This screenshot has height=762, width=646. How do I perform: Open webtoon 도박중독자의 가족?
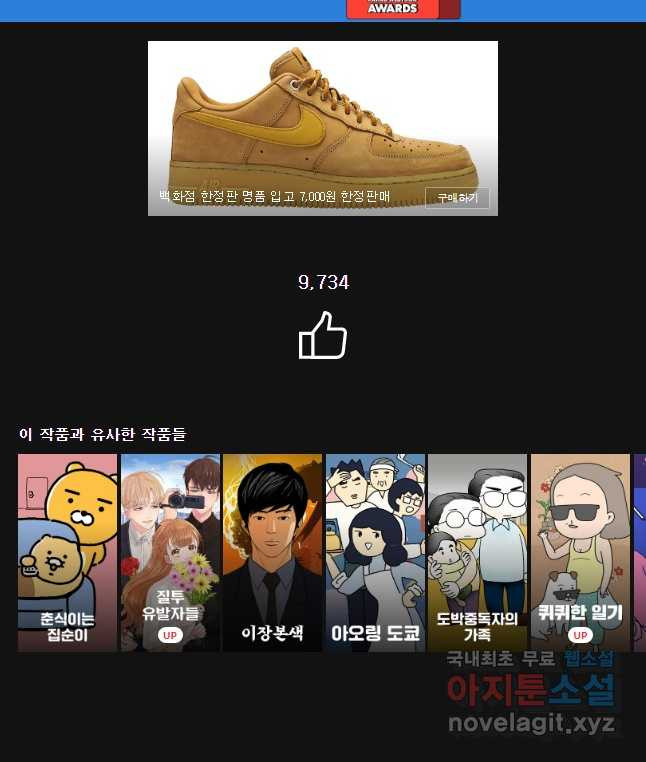(477, 552)
